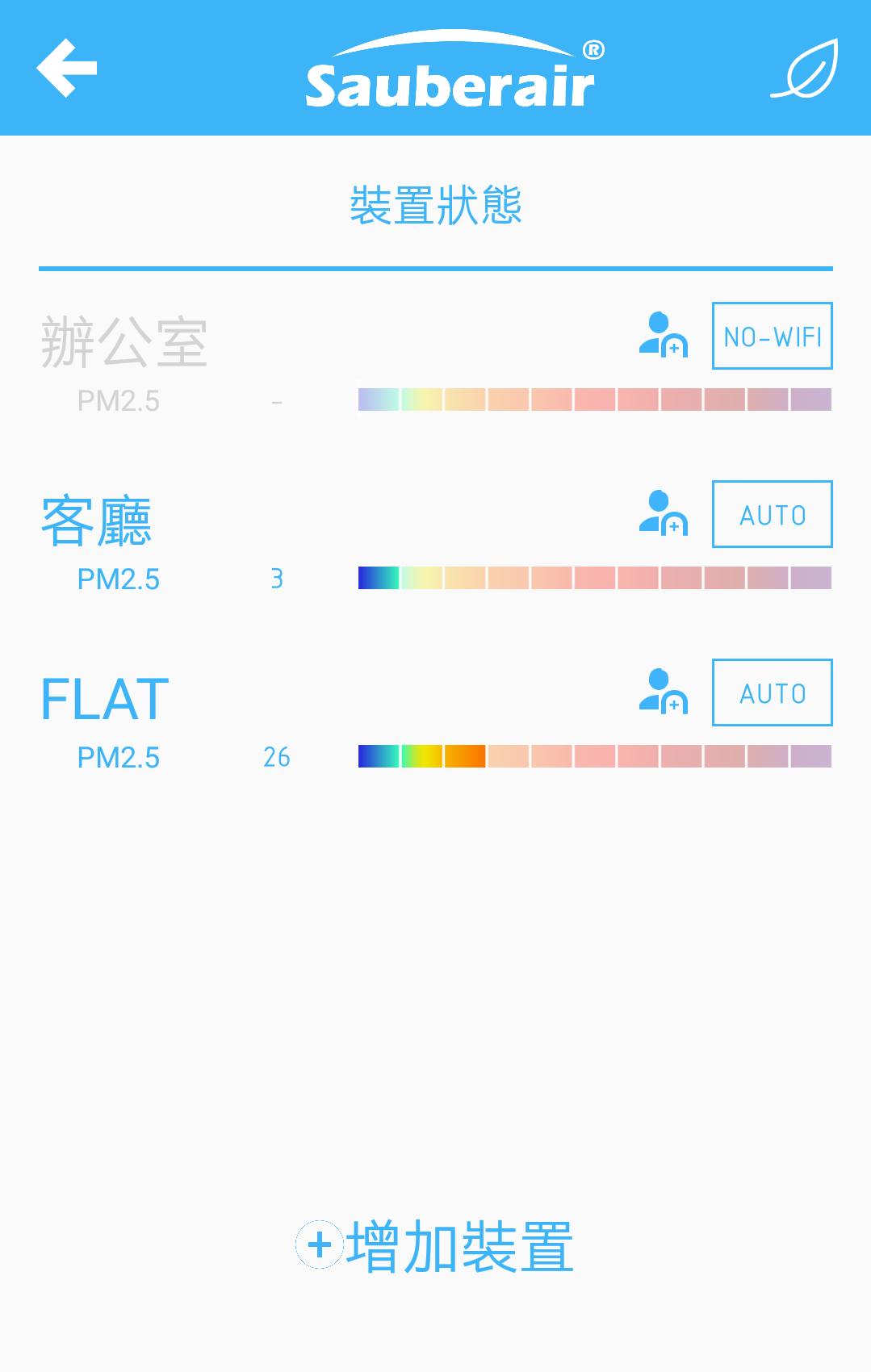871x1372 pixels.
Task: Tap the NO-WIFI button for 辦公室
Action: 772,337
